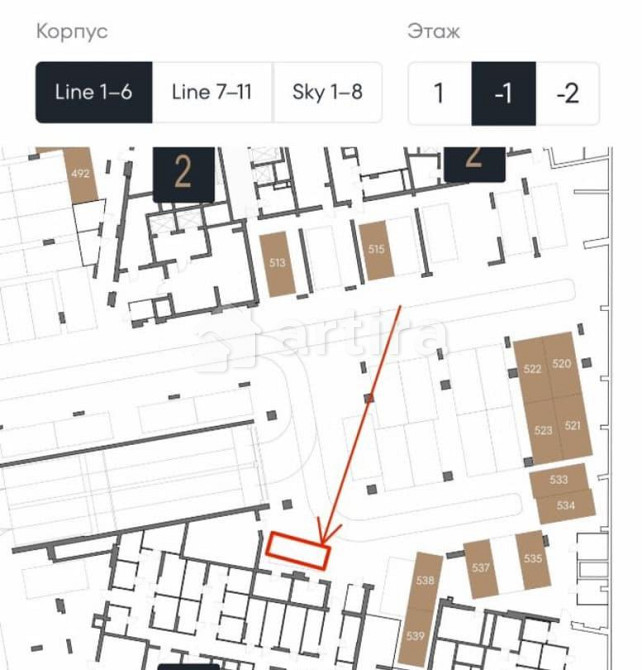Viewport: 642px width, 670px height.
Task: Select parking space 537
Action: pyautogui.click(x=482, y=568)
